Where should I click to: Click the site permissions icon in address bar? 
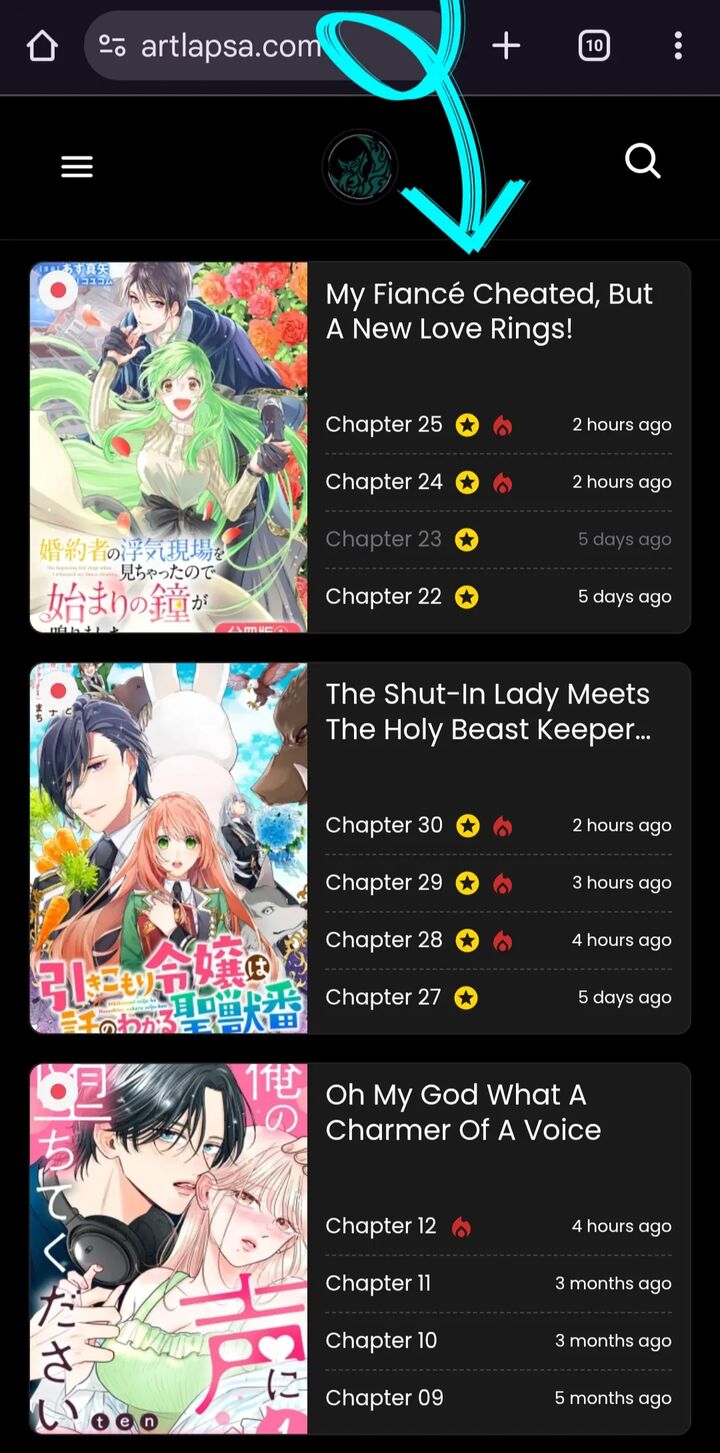[x=113, y=45]
